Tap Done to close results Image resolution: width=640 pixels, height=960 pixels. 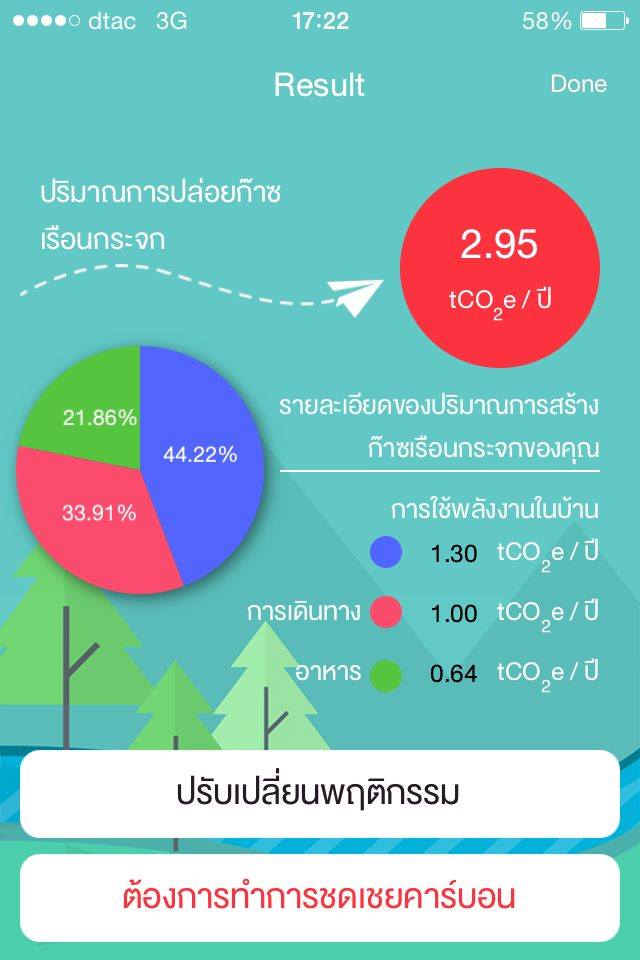578,84
